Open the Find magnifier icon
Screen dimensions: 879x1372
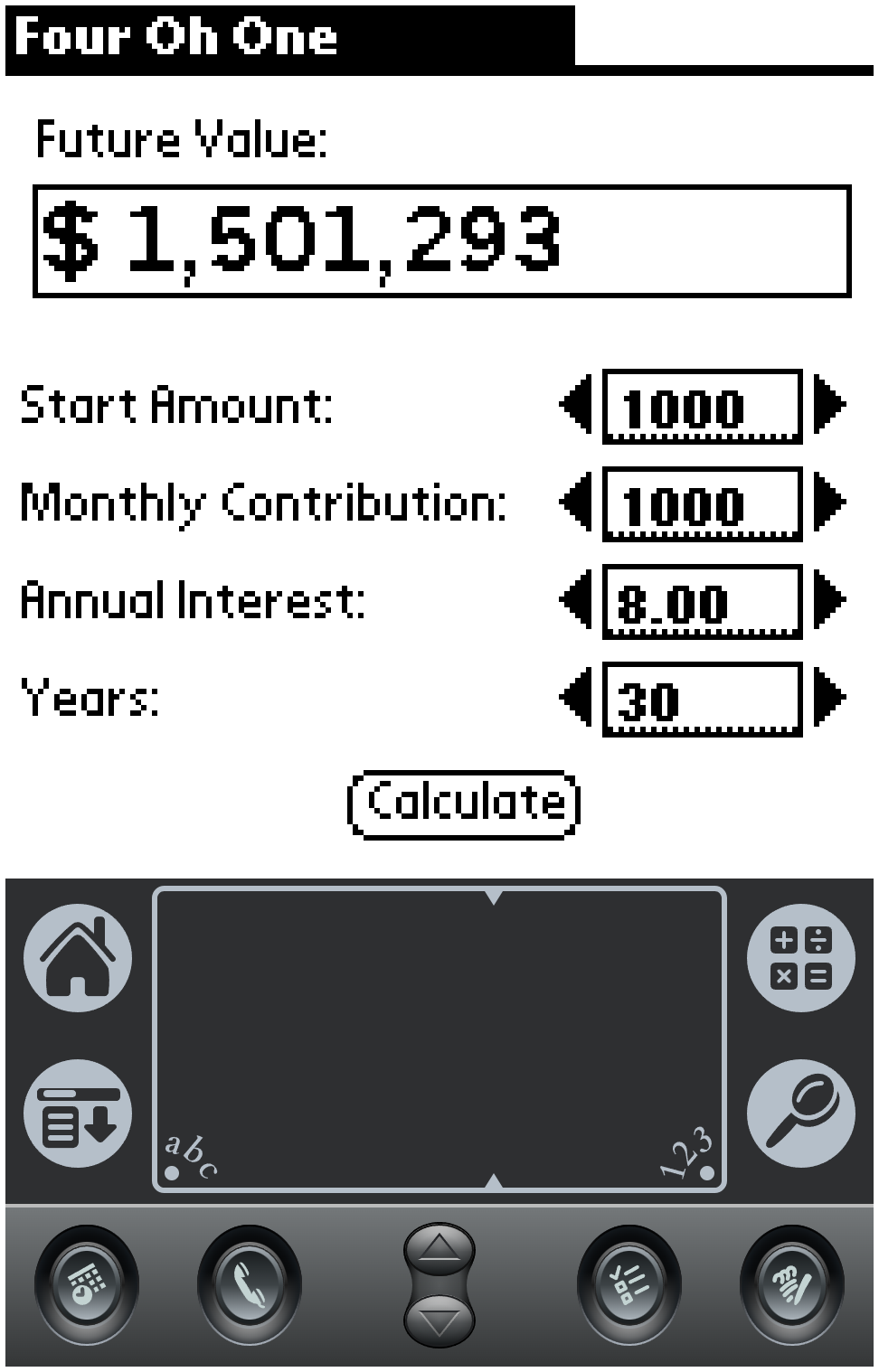click(800, 1114)
